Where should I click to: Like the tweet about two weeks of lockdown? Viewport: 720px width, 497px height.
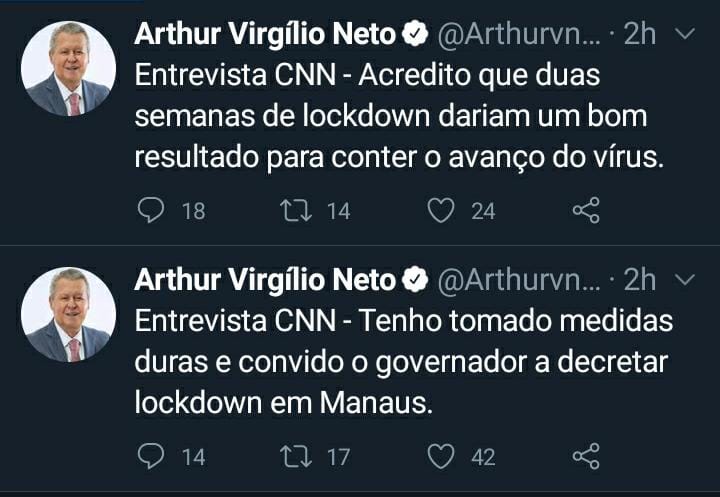(441, 210)
